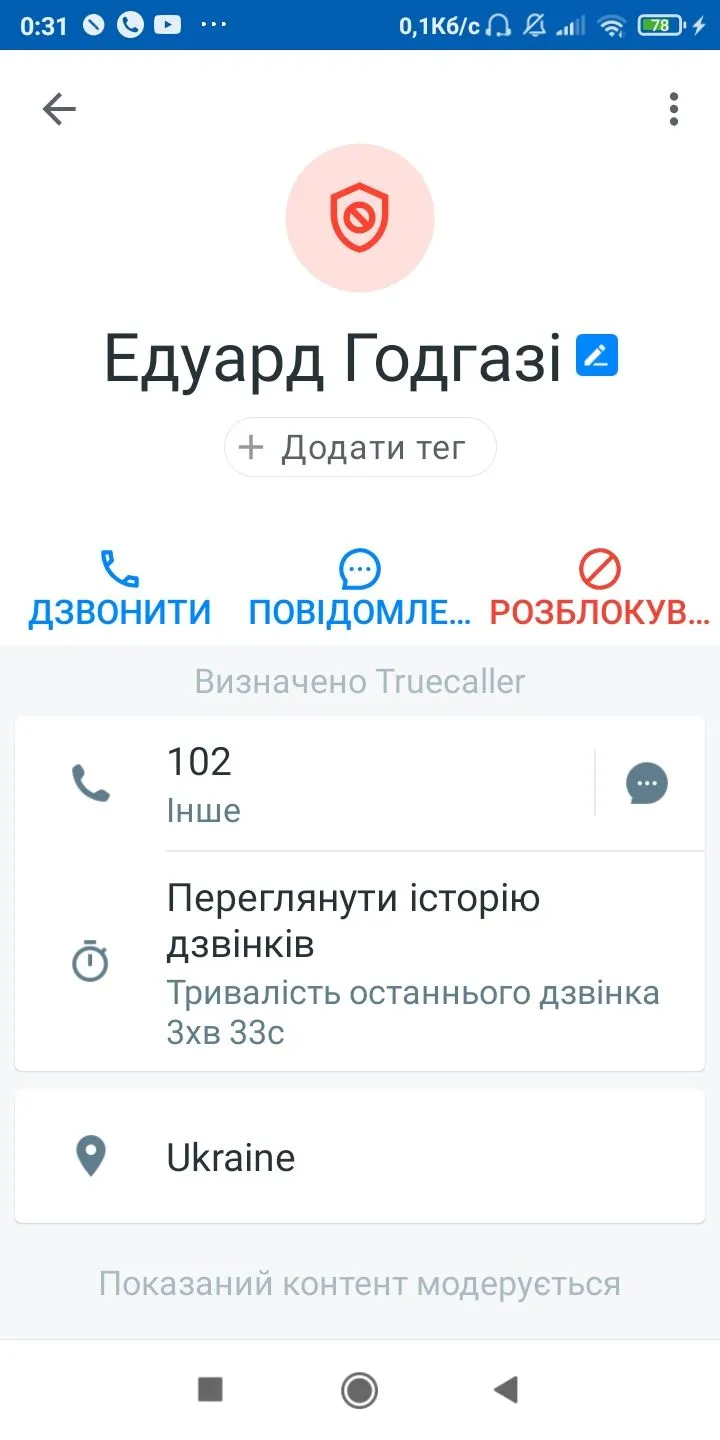This screenshot has height=1440, width=720.
Task: Unblock the contact with РОЗБЛОКУВАТИ
Action: (x=600, y=590)
